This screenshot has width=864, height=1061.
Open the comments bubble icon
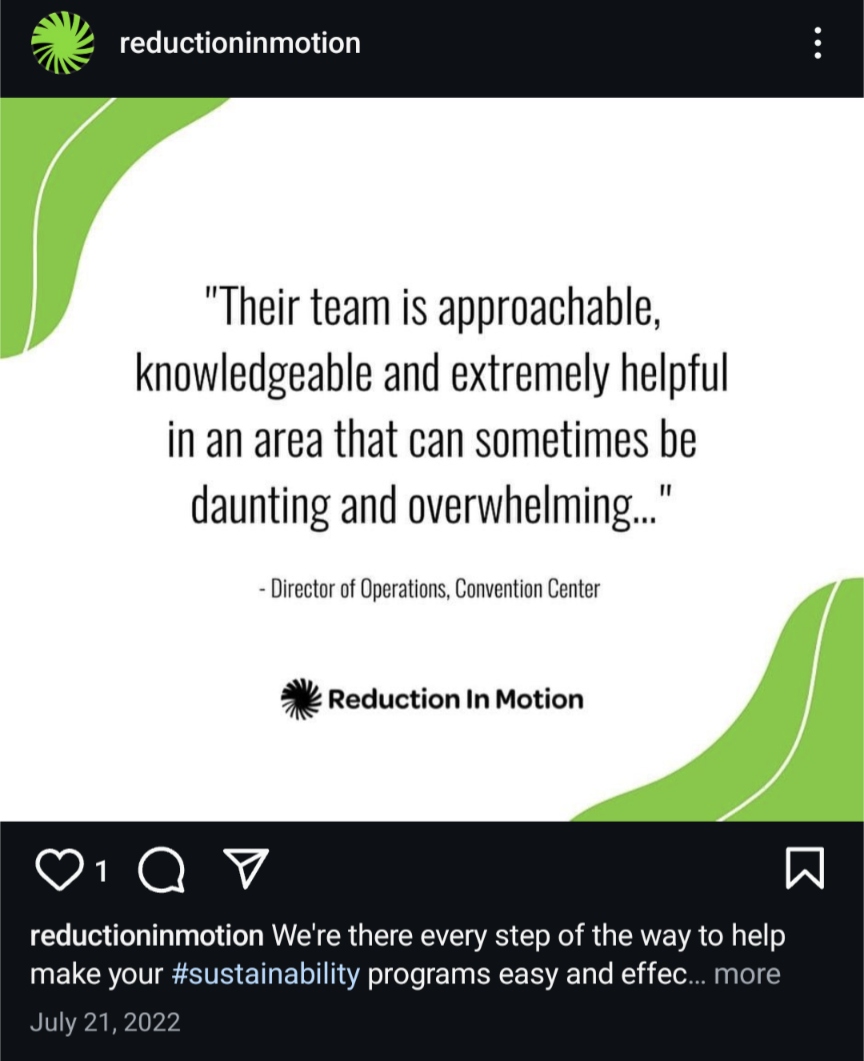[161, 870]
